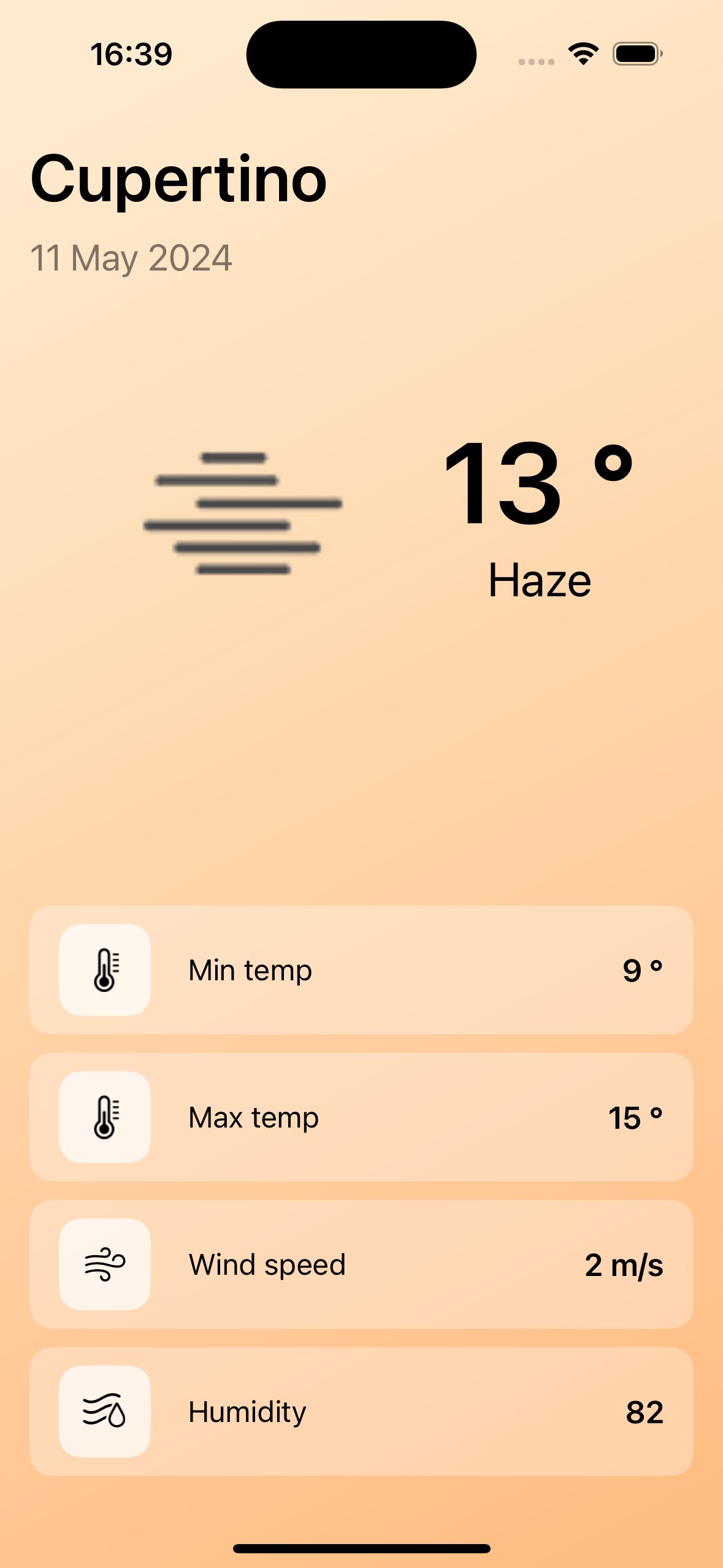
Task: Tap the wind speed value 2 m/s
Action: coord(624,1265)
